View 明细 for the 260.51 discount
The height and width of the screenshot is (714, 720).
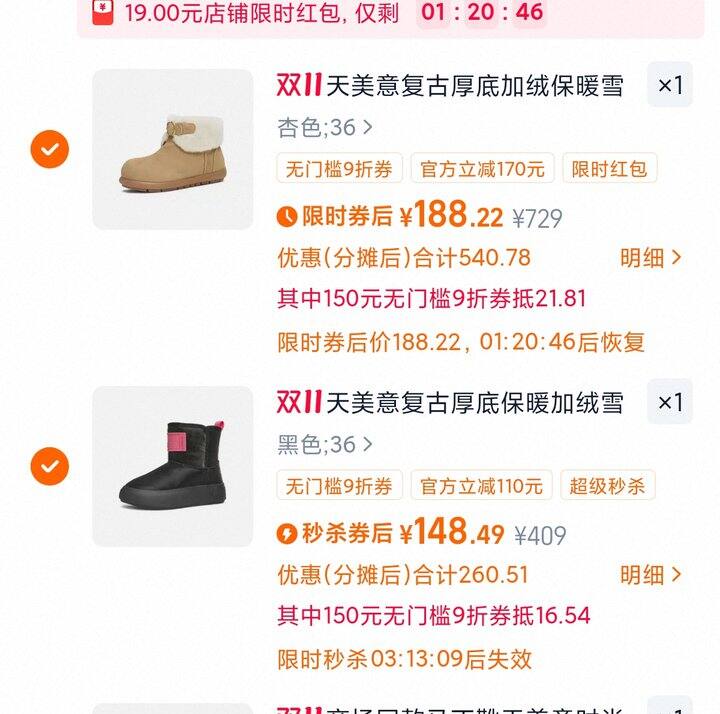[x=650, y=575]
